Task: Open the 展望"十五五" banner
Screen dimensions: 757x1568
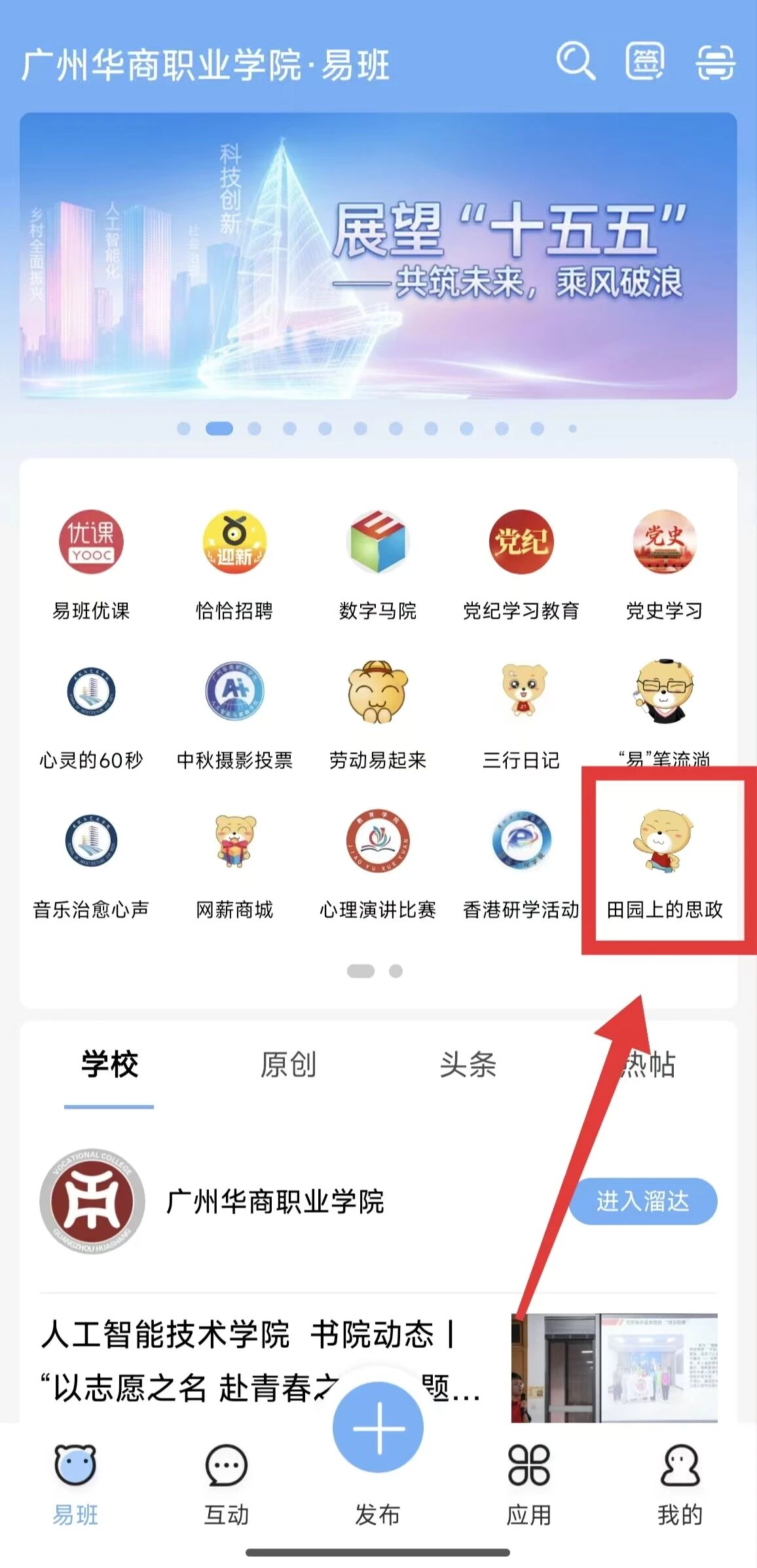Action: (x=378, y=256)
